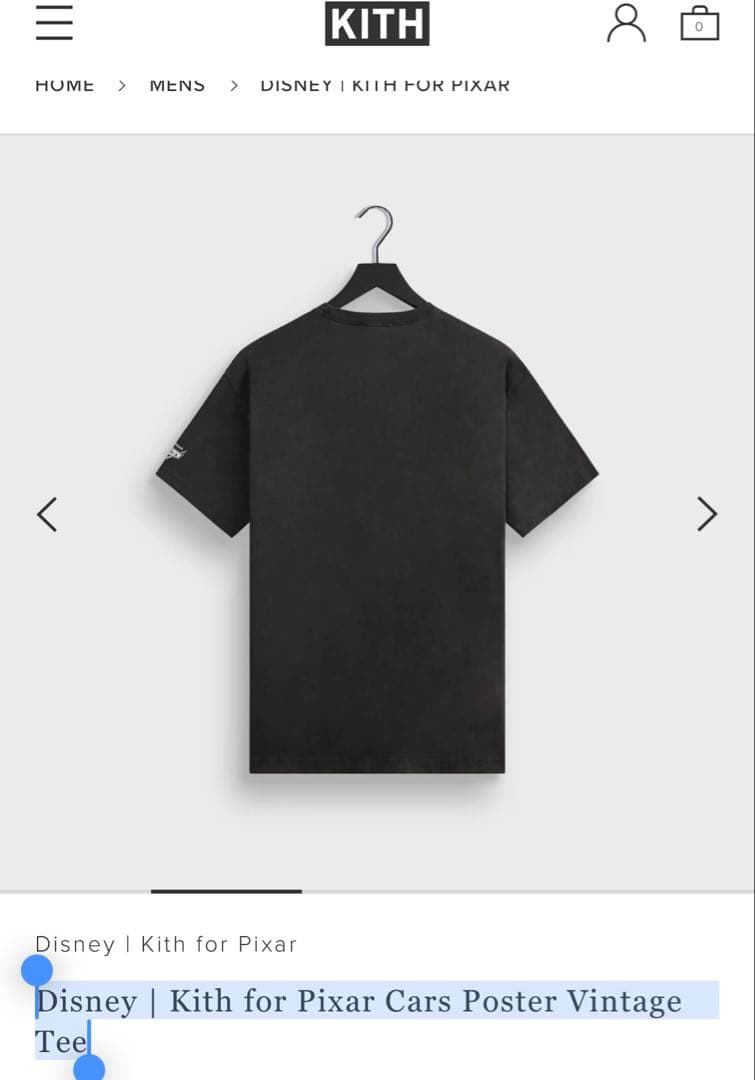
Task: Go to the Kith homepage logo
Action: coord(377,24)
